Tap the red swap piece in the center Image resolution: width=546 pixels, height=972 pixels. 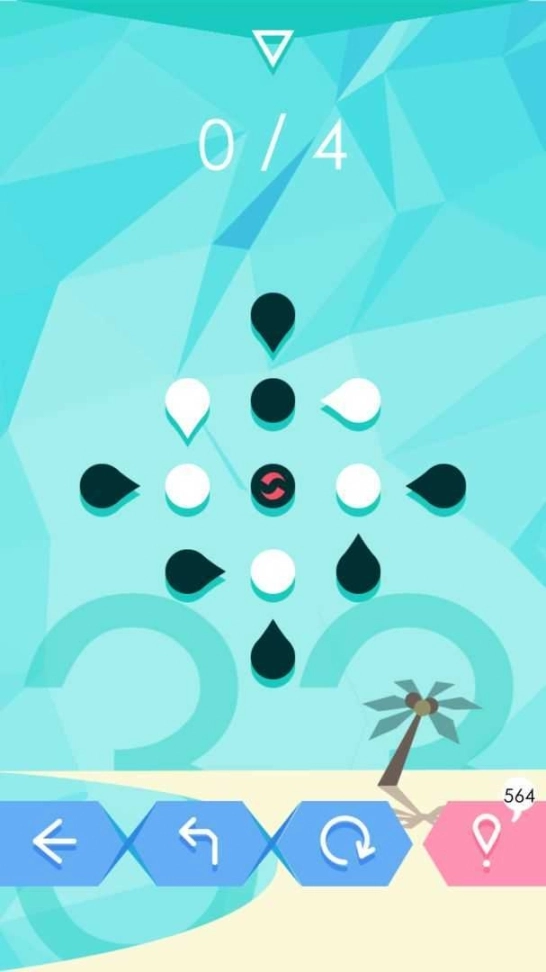coord(273,486)
